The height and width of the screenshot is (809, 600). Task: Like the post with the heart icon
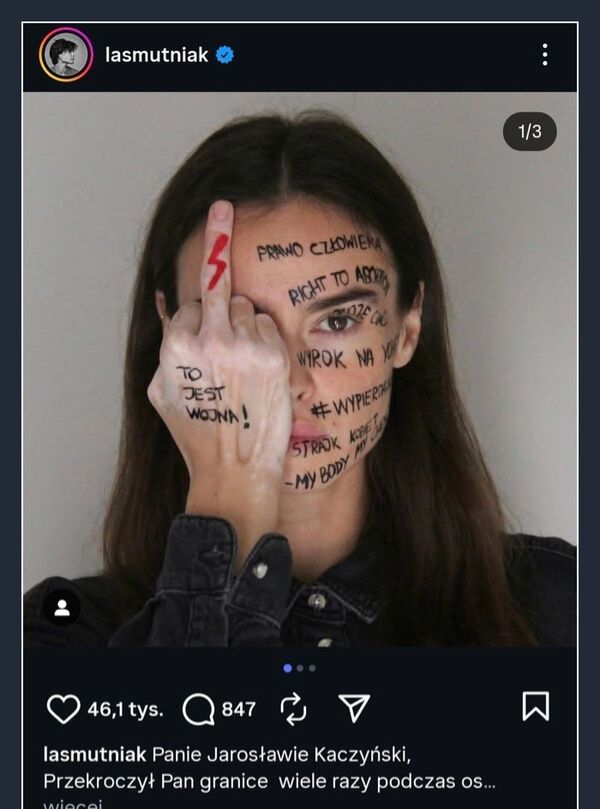point(63,709)
